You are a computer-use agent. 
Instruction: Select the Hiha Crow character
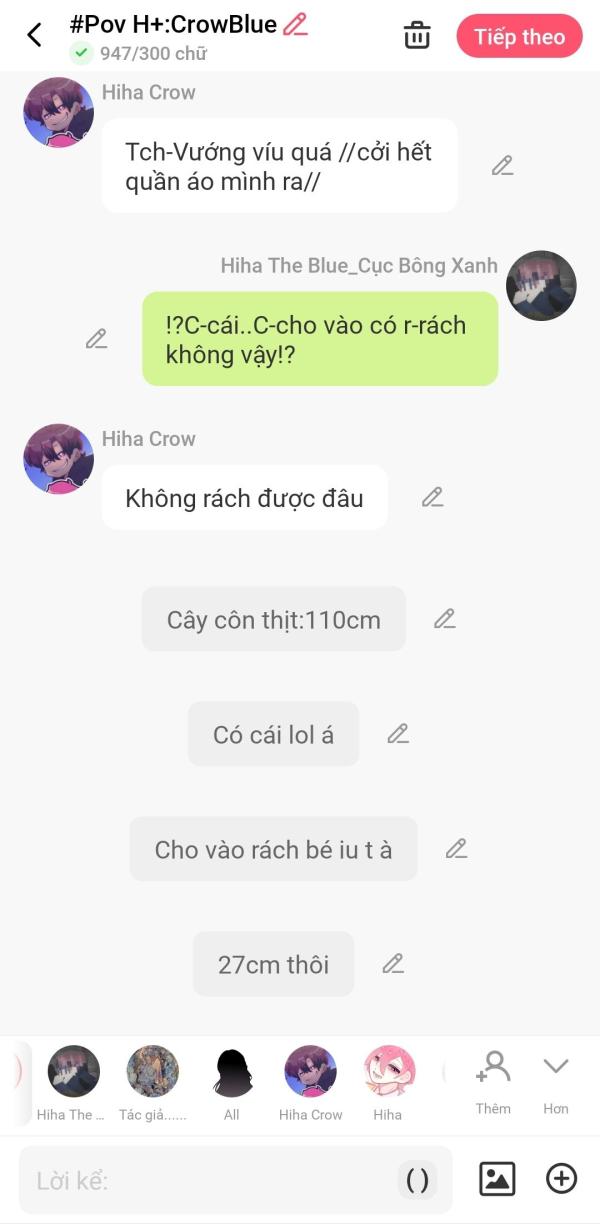coord(310,1082)
